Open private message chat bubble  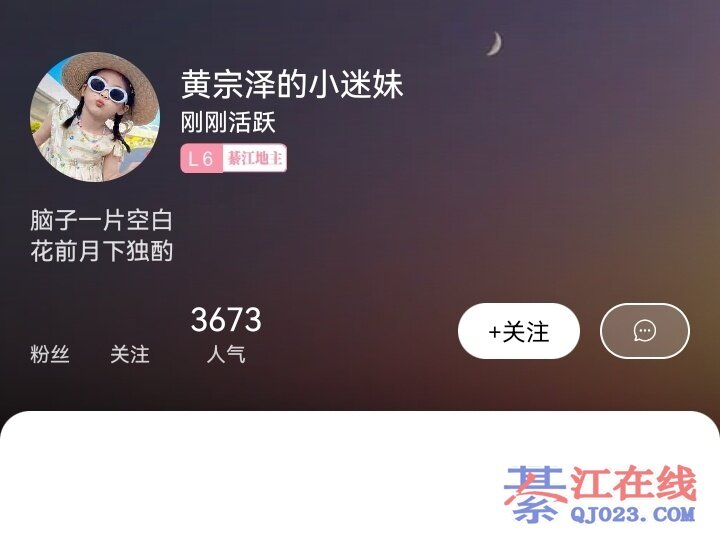point(645,331)
